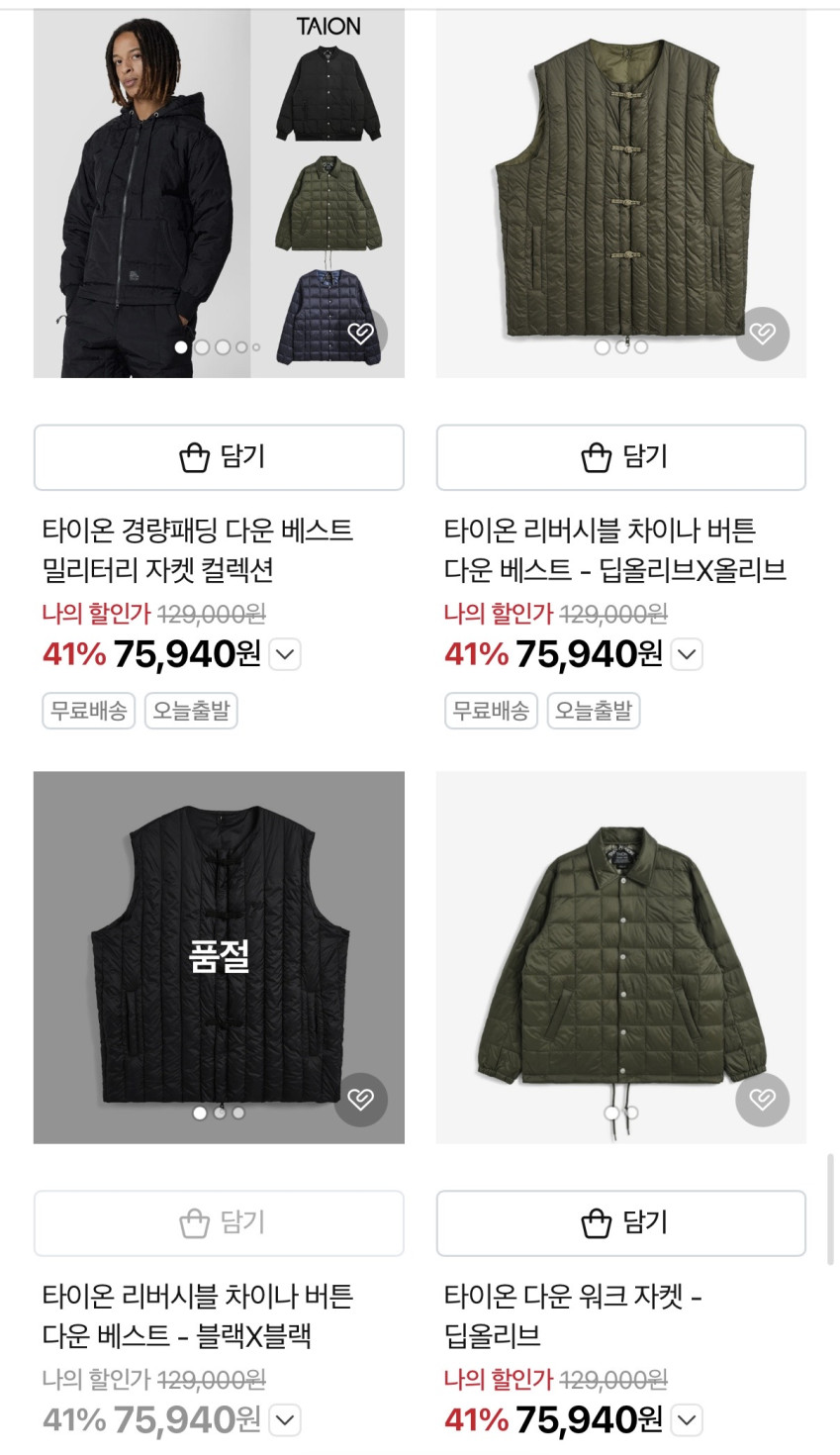This screenshot has width=840, height=1455.
Task: Tap 담기 for the 딥올리브X올리브 vest
Action: pos(621,457)
